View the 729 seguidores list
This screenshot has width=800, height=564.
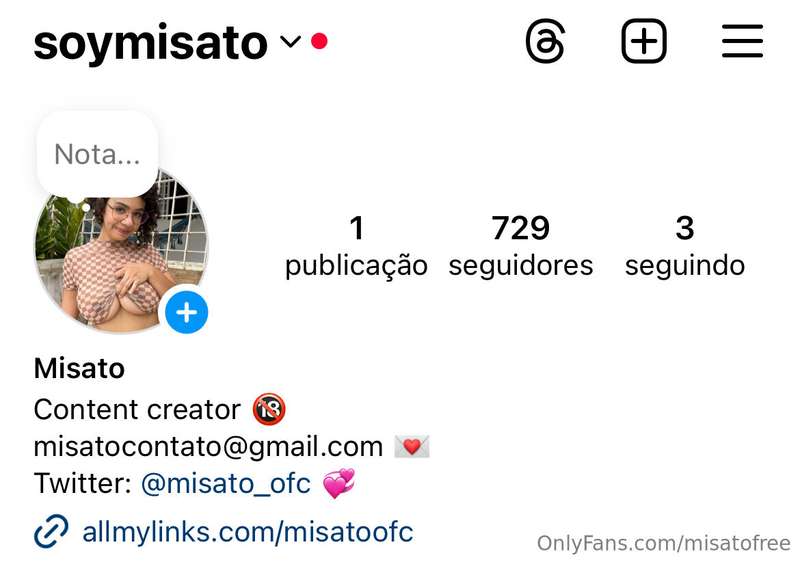[x=521, y=246]
